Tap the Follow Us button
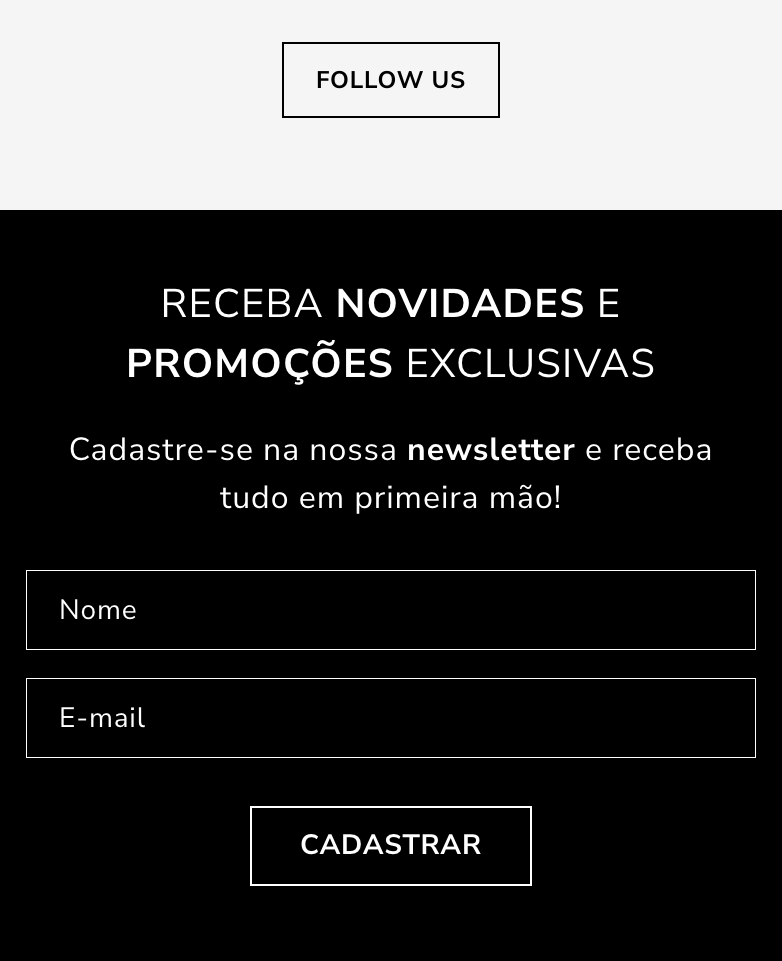The width and height of the screenshot is (782, 961). [390, 80]
